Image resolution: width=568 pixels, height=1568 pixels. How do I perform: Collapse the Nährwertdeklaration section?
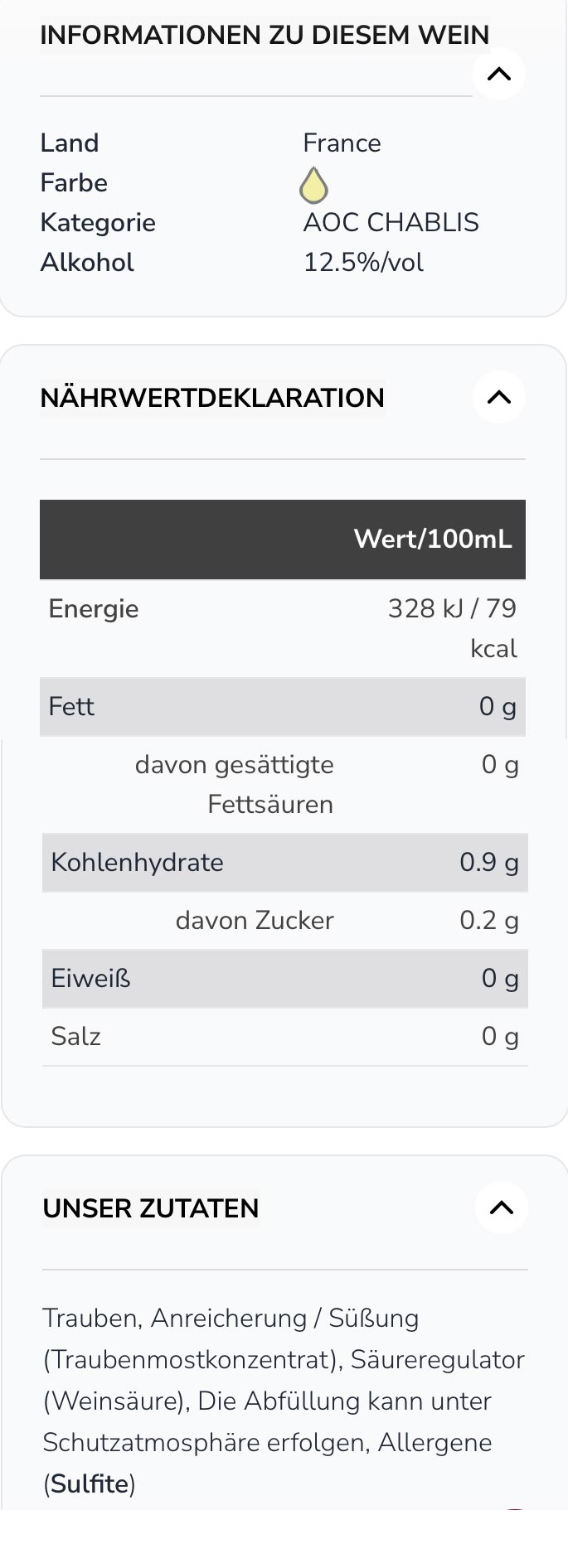[x=498, y=397]
